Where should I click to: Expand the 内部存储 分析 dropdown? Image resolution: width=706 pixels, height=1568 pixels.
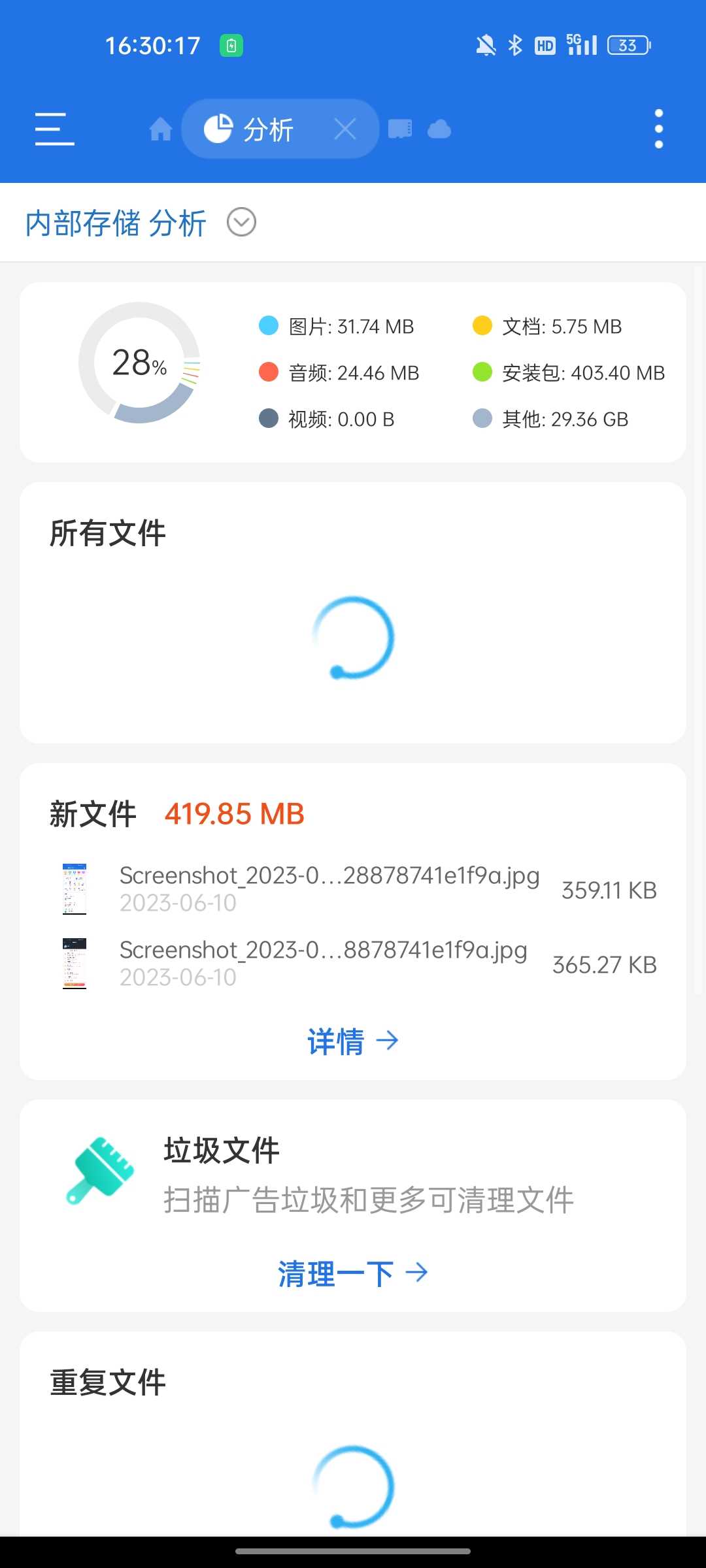point(241,222)
